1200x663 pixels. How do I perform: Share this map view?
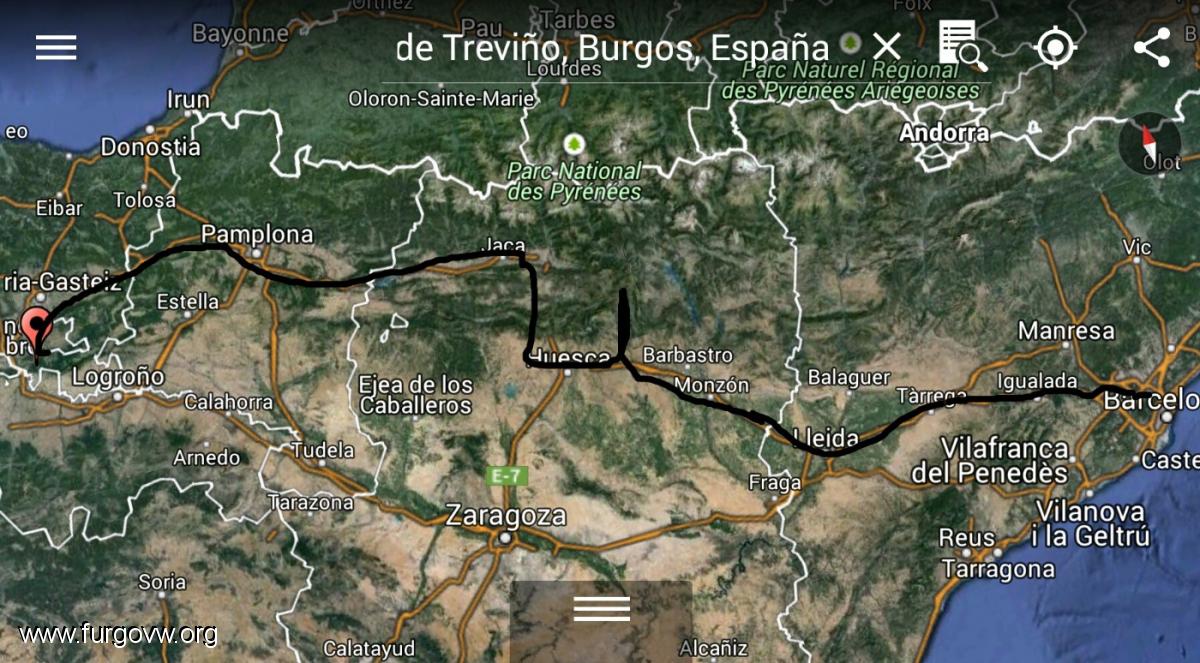pyautogui.click(x=1152, y=48)
